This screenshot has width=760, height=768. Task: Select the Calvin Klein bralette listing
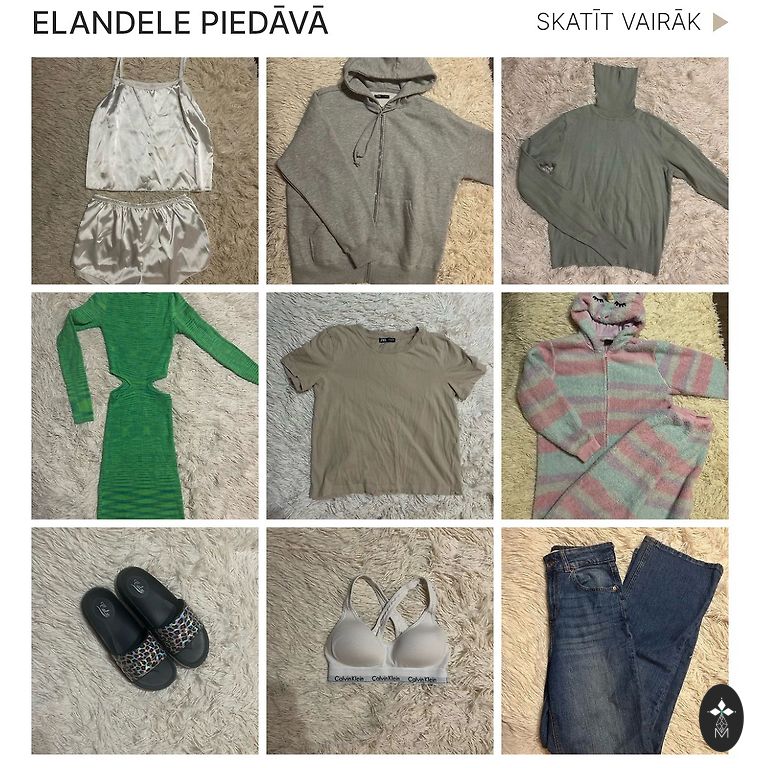coord(379,640)
